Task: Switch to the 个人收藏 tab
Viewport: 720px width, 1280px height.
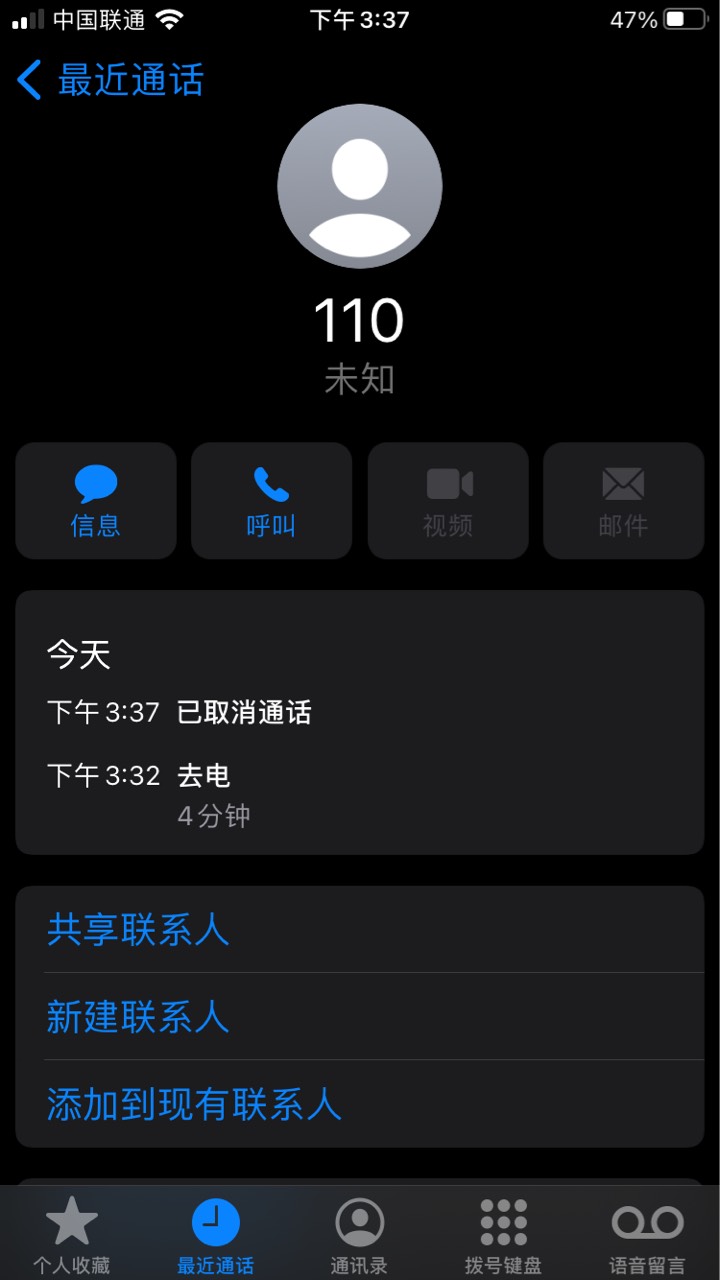Action: point(72,1236)
